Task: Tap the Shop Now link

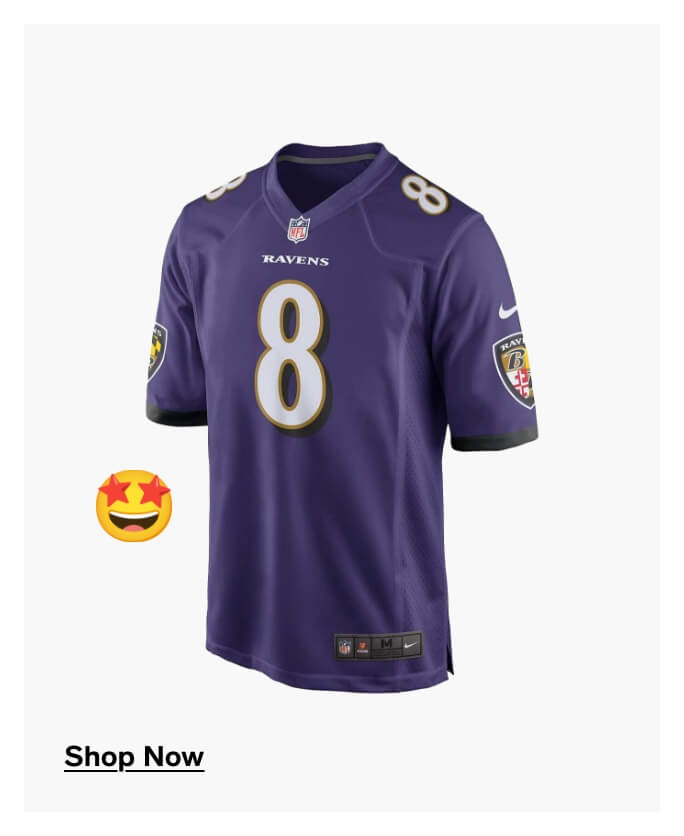Action: pyautogui.click(x=134, y=757)
